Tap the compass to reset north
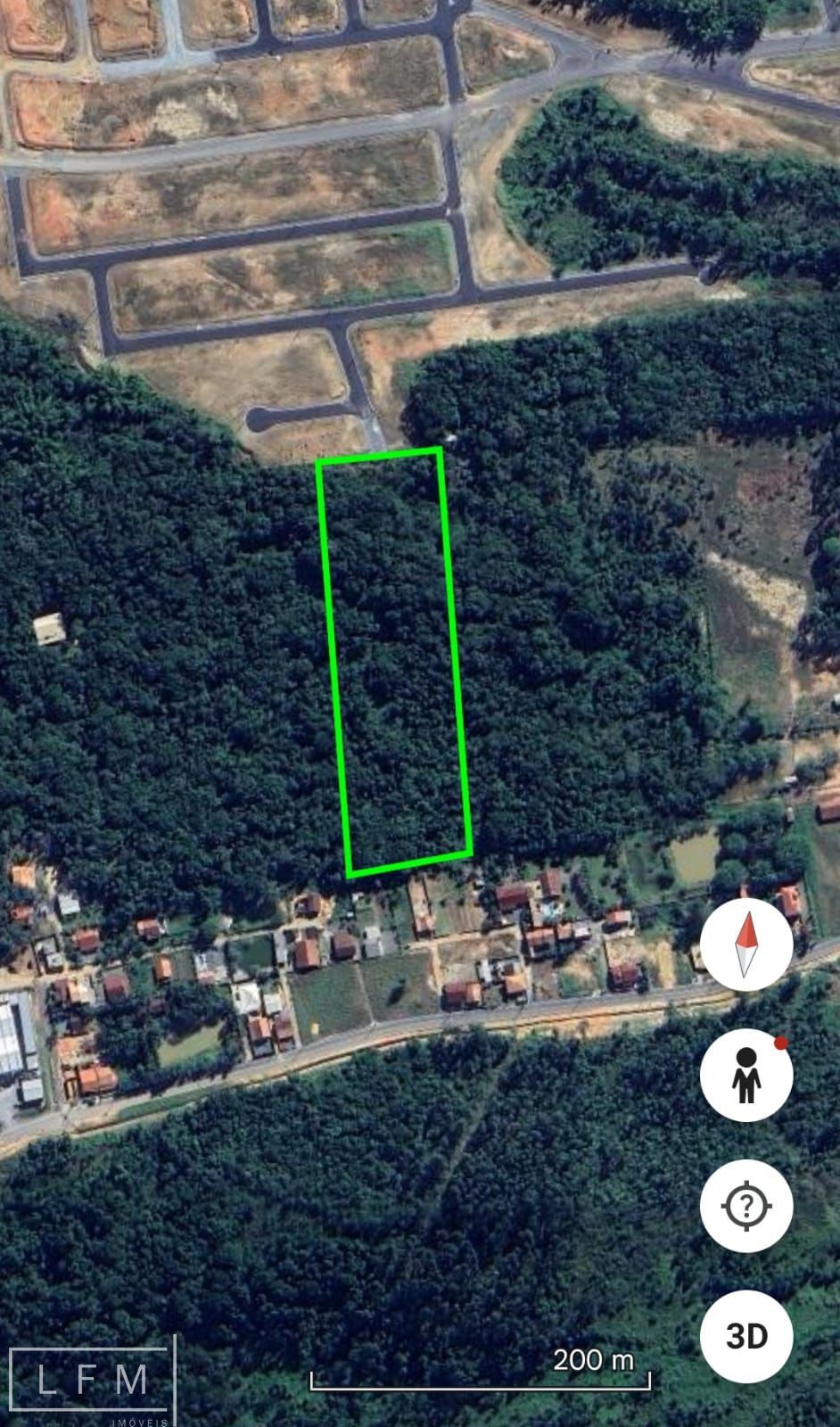The image size is (840, 1427). [746, 944]
